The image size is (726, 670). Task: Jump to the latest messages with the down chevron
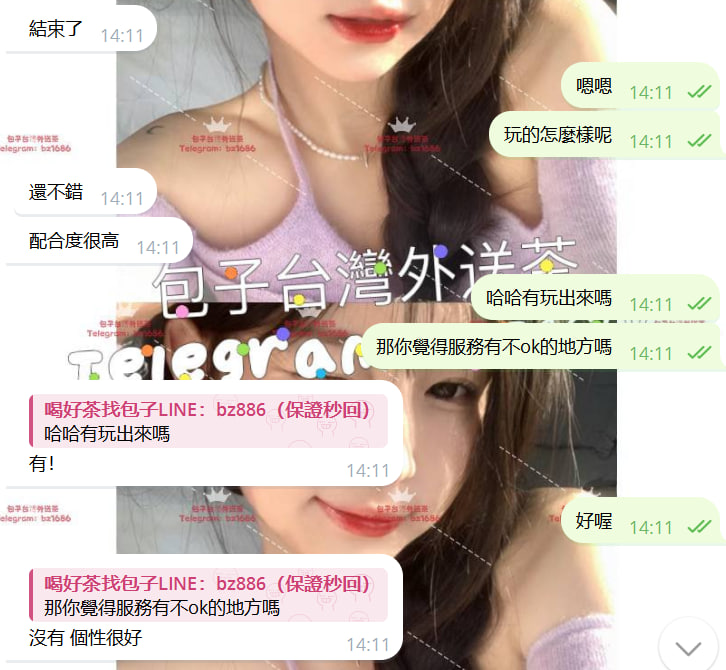pyautogui.click(x=689, y=643)
